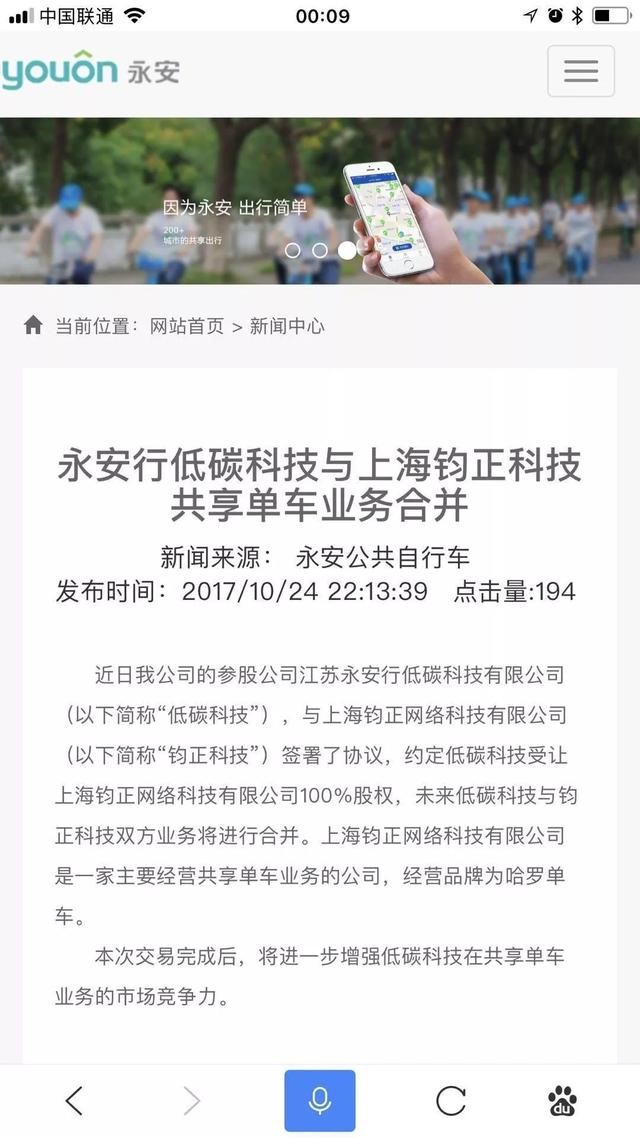Go to 网站首页 in breadcrumb

click(187, 326)
